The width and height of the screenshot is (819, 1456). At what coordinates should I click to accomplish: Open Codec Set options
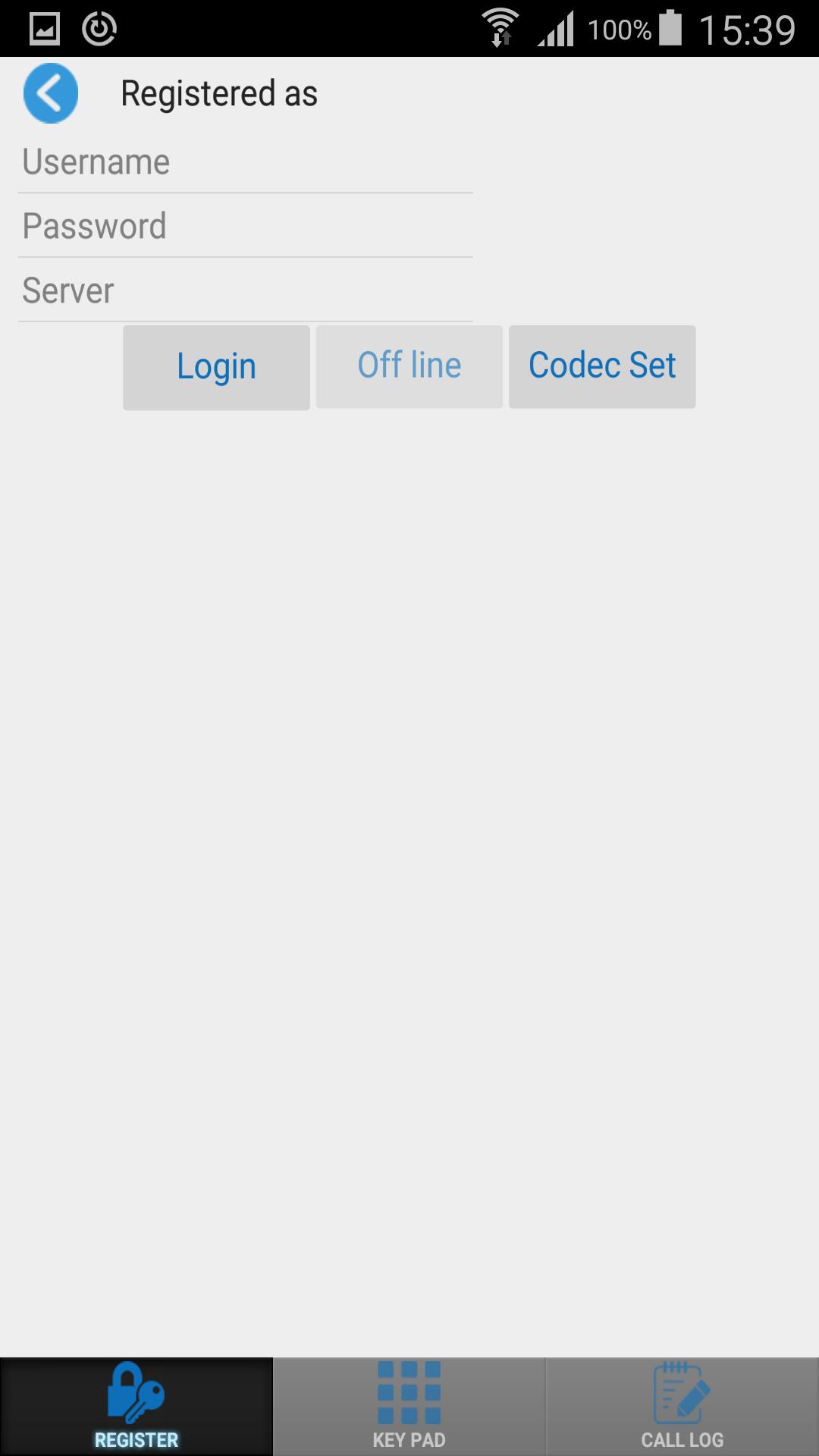(602, 367)
